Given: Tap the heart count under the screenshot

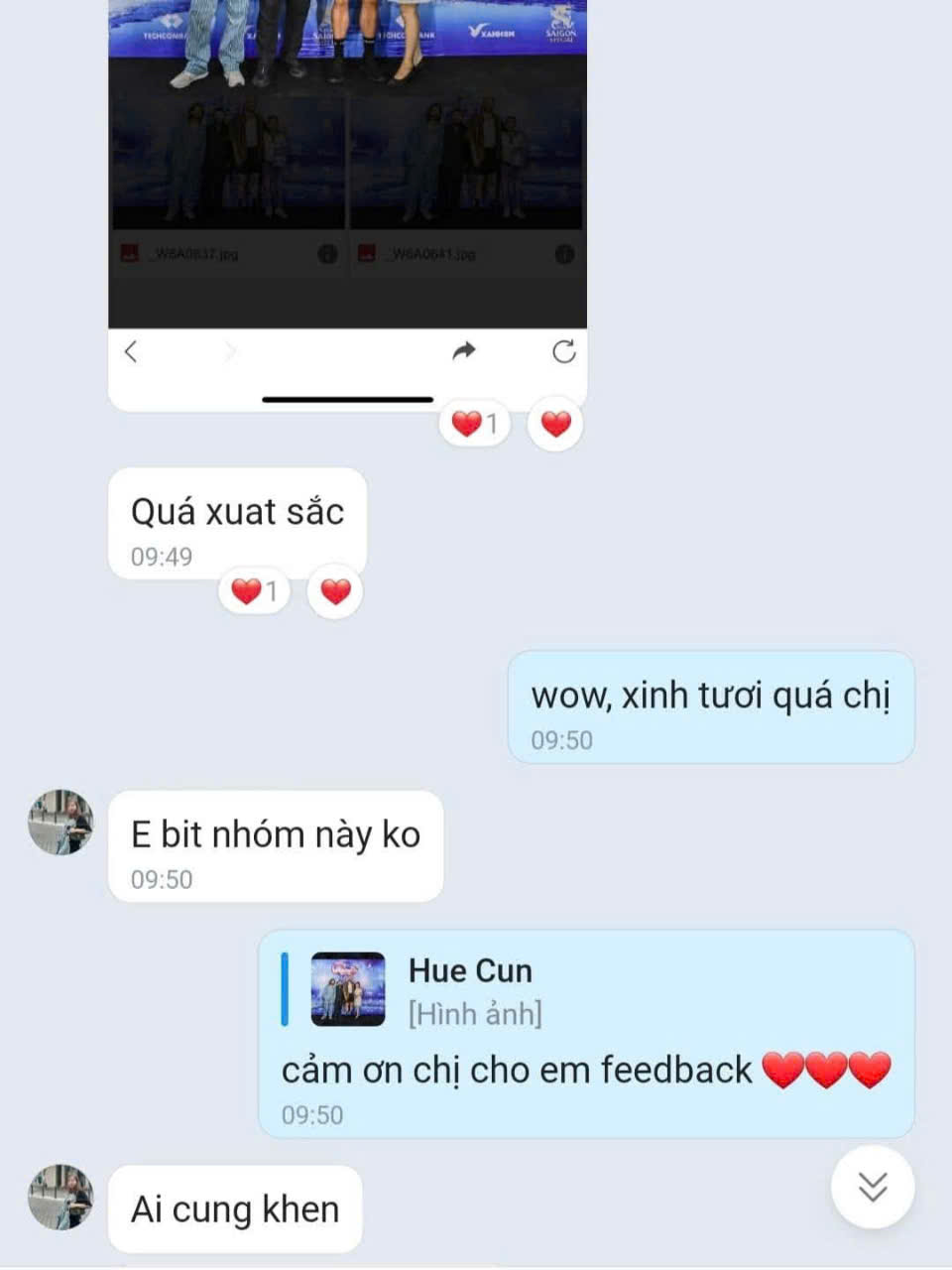Looking at the screenshot, I should pos(474,424).
